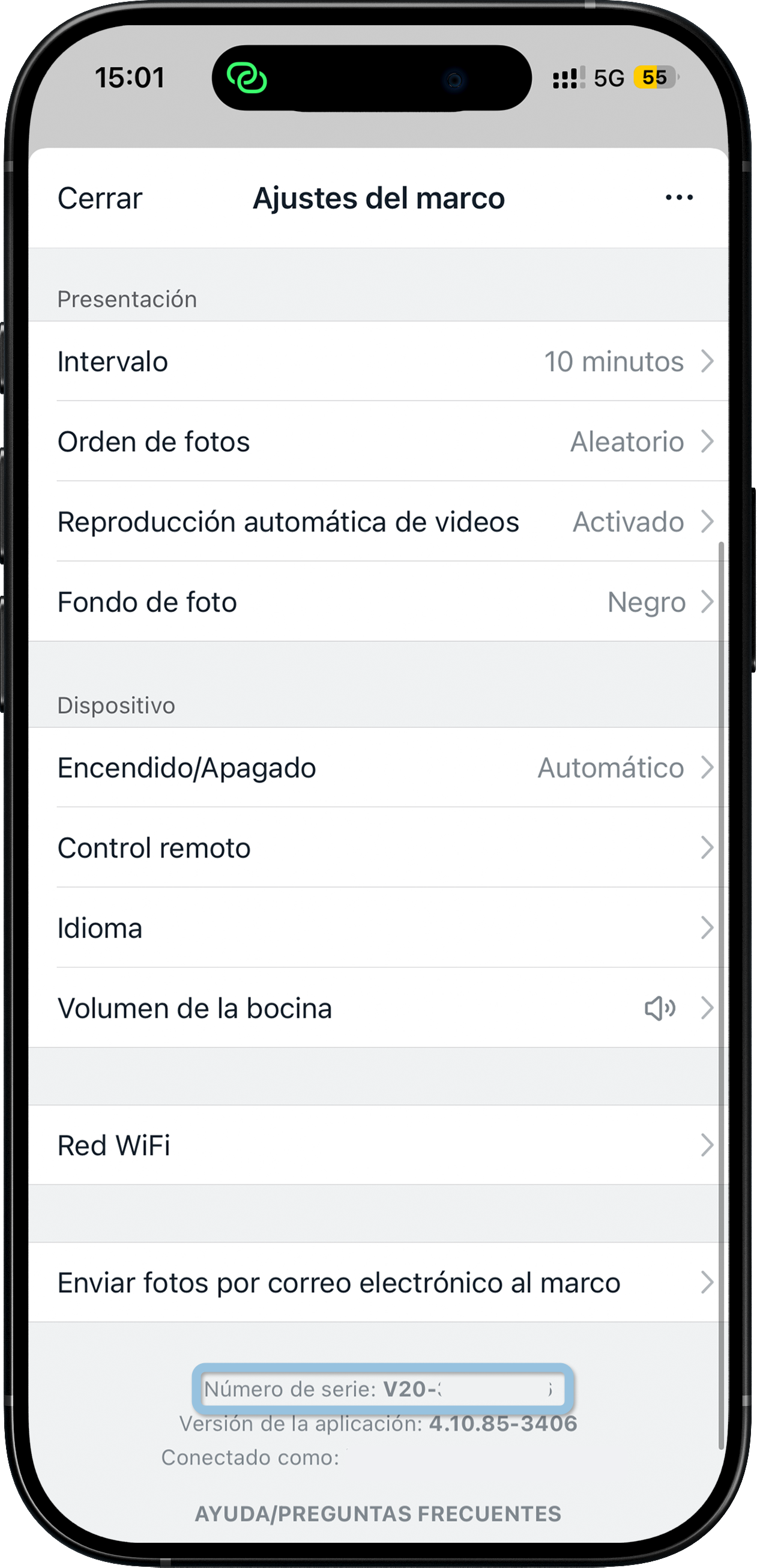Adjust Volumen de la bocina
Image resolution: width=757 pixels, height=1568 pixels.
[377, 1009]
